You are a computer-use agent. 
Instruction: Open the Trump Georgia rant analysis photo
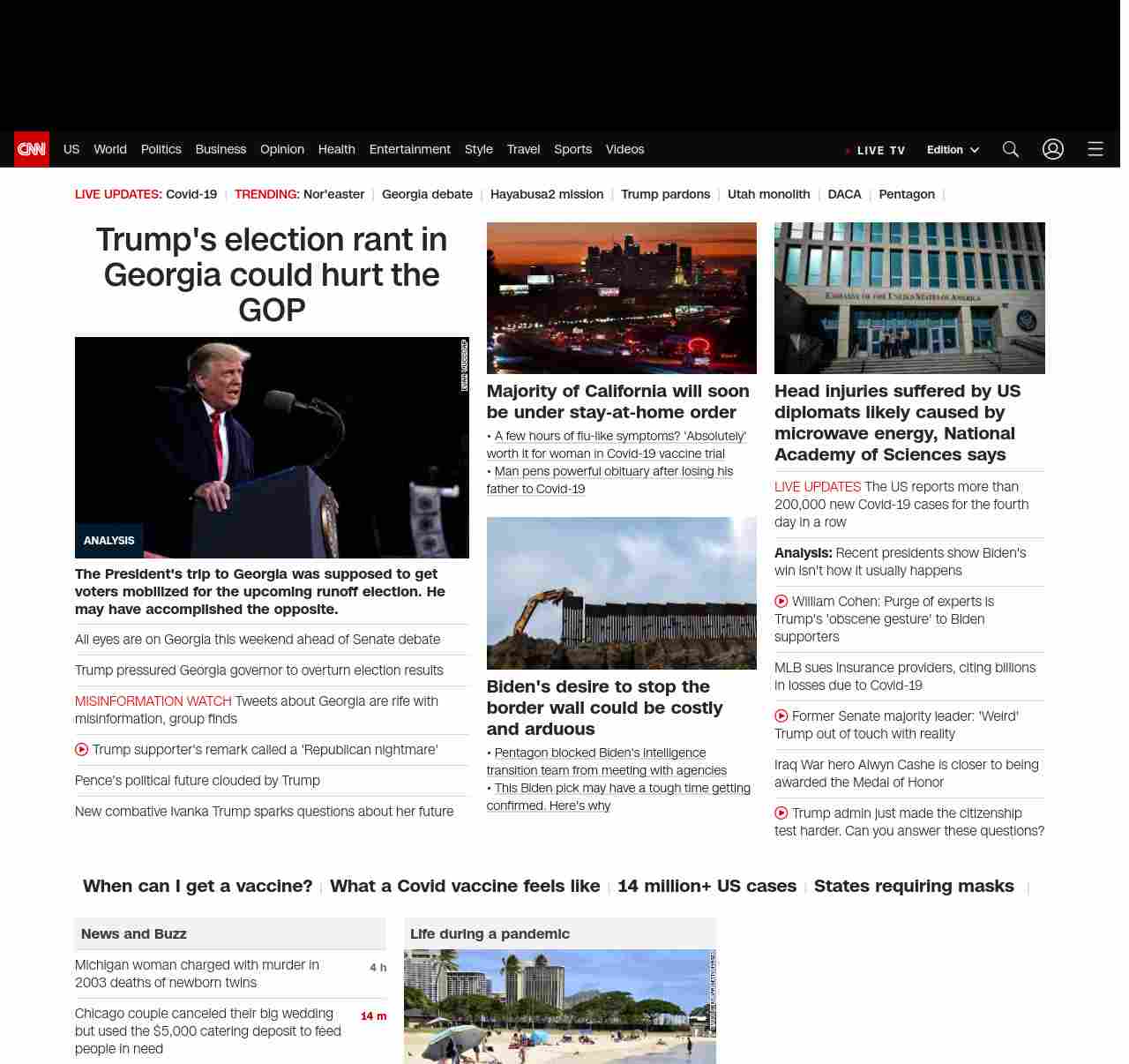tap(272, 447)
